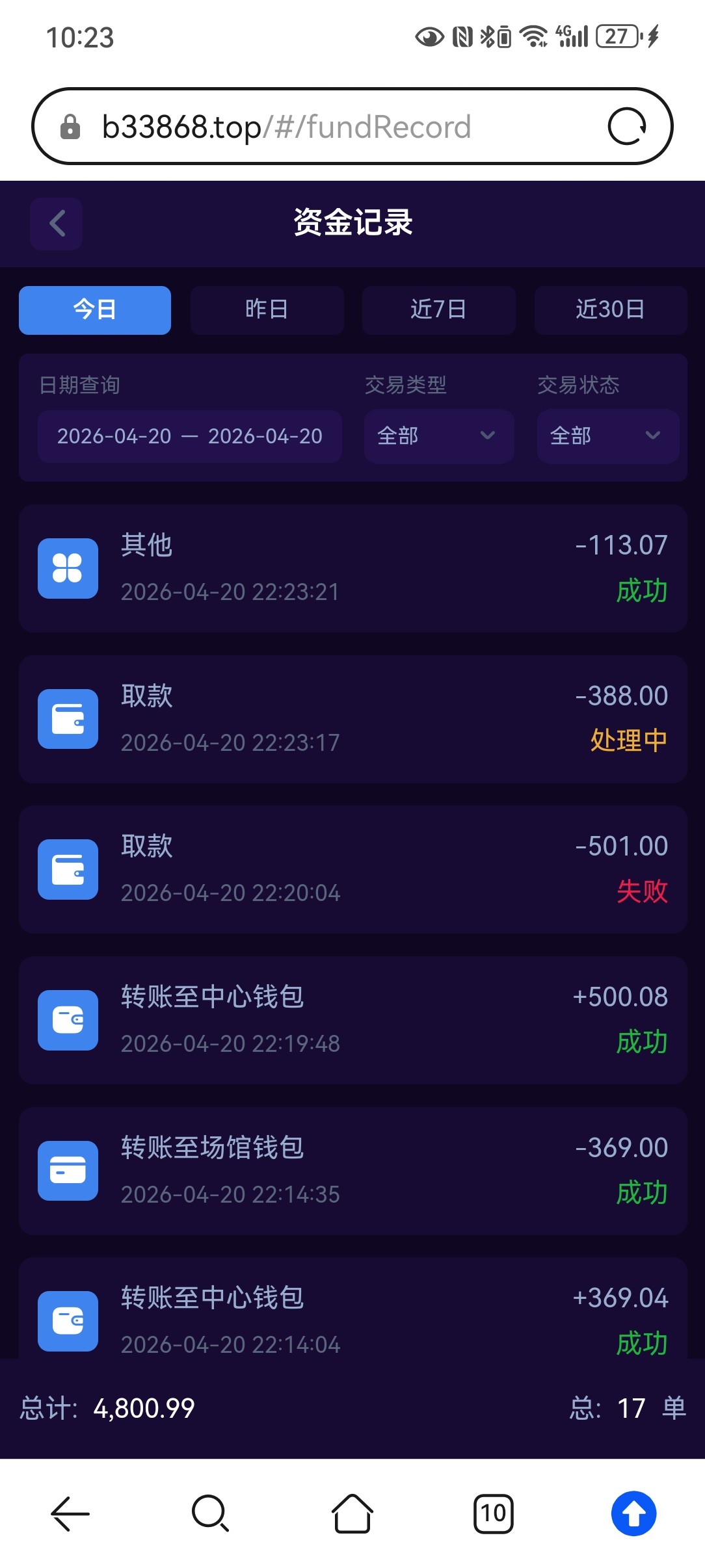Go back from the 资金记录 page
Screen dimensions: 705x1568
pos(57,224)
